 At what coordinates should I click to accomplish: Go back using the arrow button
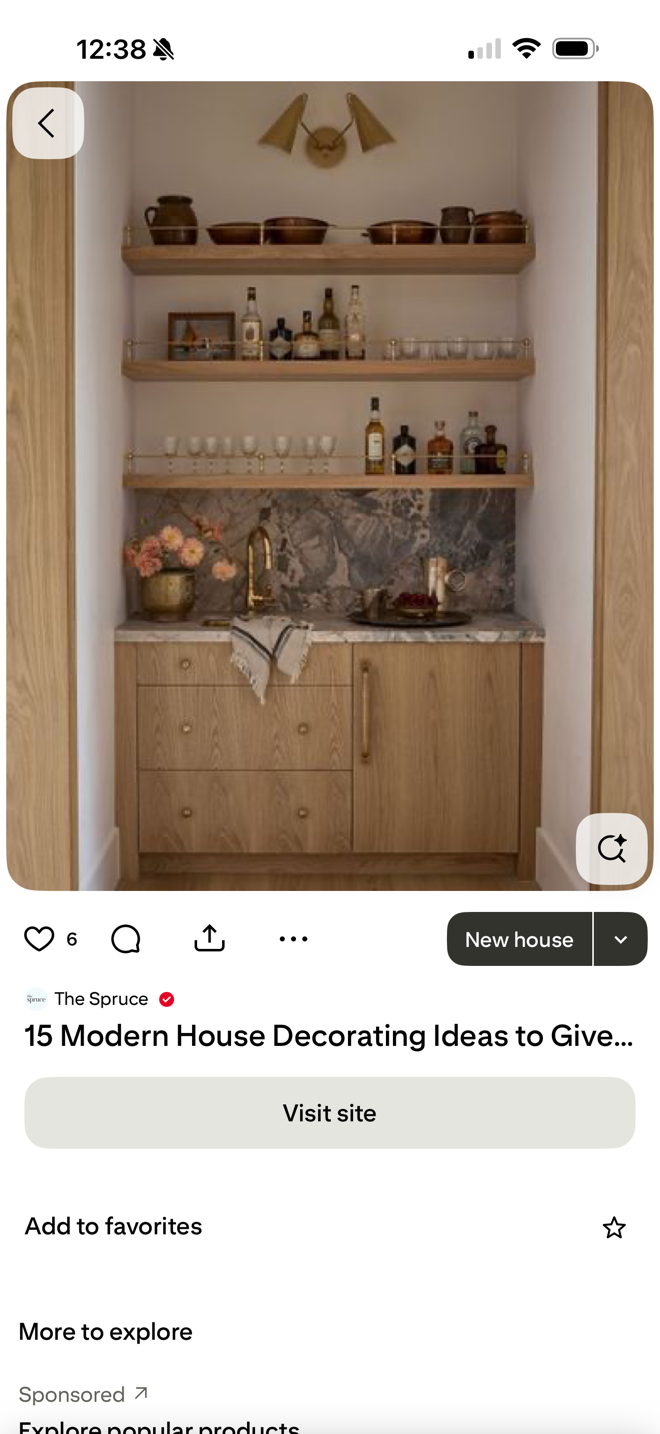[x=47, y=123]
